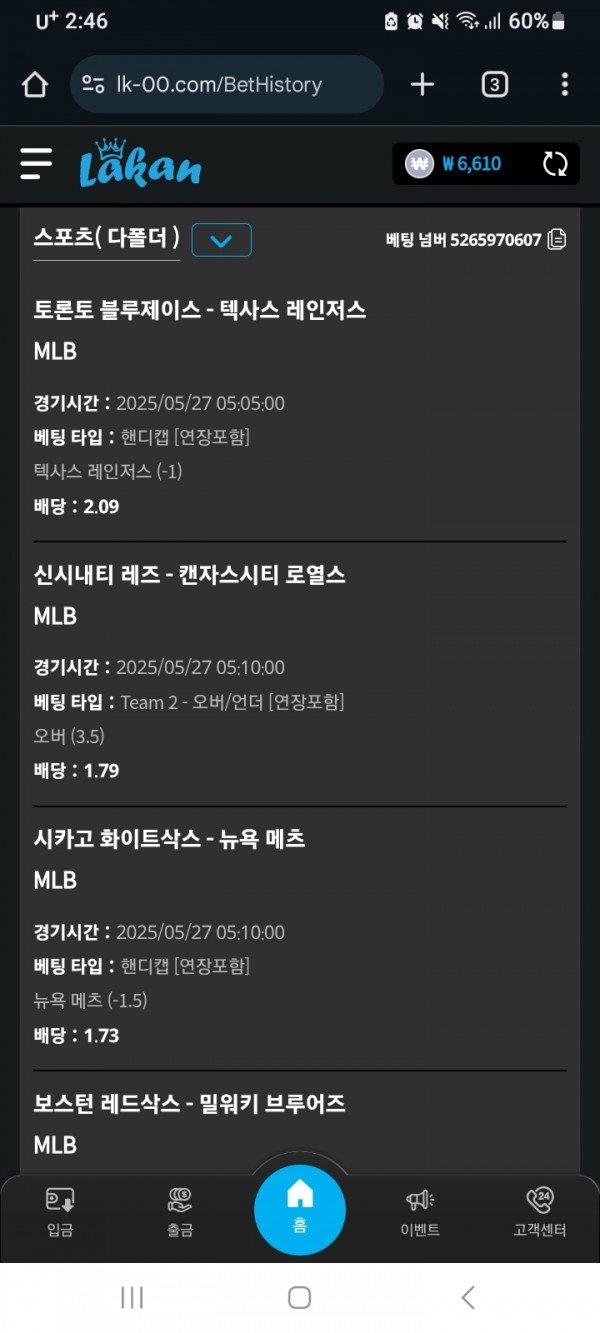Image resolution: width=600 pixels, height=1333 pixels.
Task: Tap the system back button
Action: [x=468, y=1298]
